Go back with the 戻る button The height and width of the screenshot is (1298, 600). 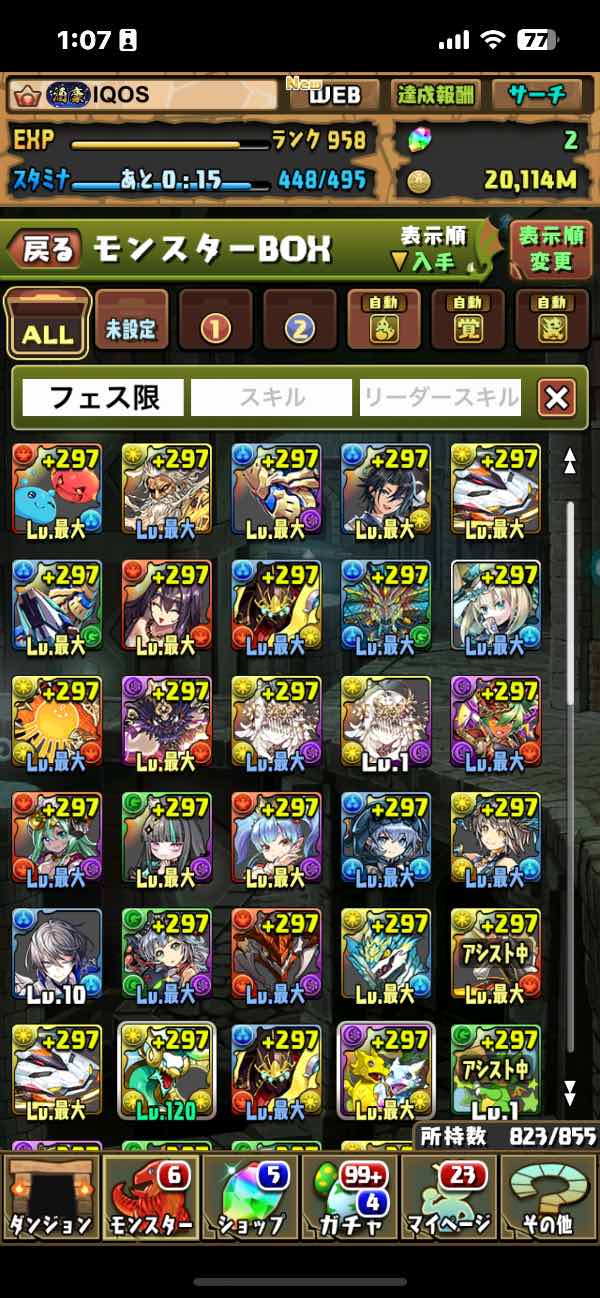(x=47, y=250)
